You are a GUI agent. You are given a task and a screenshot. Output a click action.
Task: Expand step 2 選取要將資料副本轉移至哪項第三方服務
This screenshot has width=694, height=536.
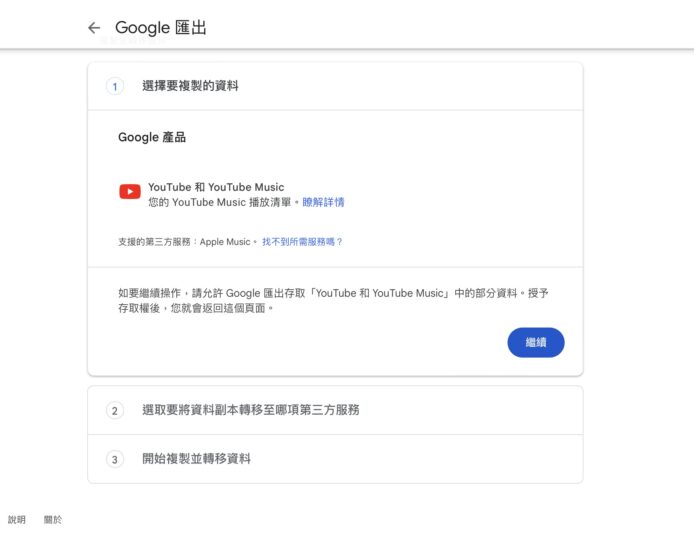(250, 410)
